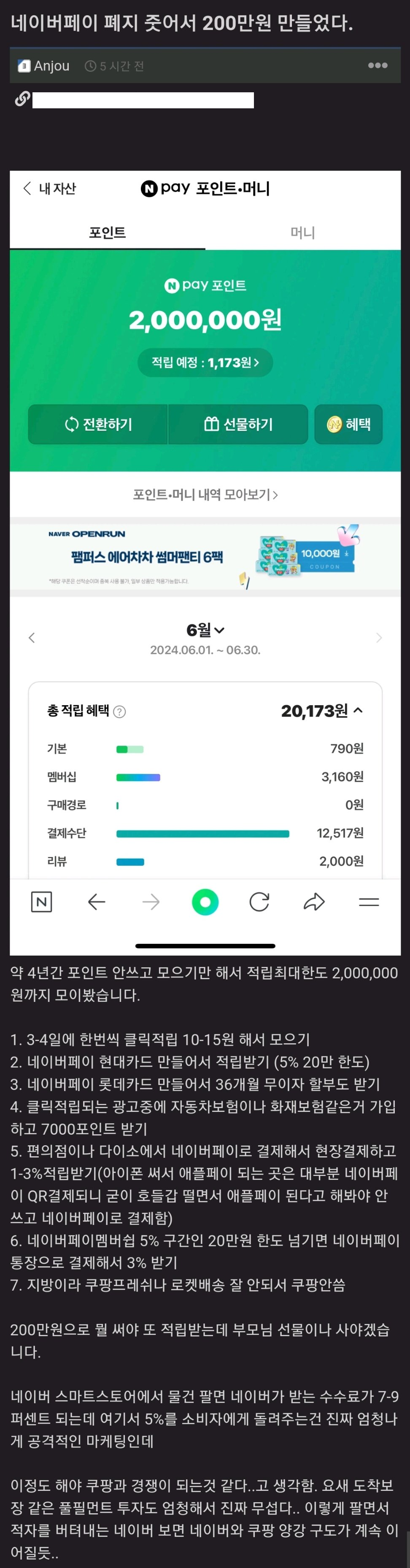View author Anjou's profile
Screen dimensions: 410x1568
(51, 66)
